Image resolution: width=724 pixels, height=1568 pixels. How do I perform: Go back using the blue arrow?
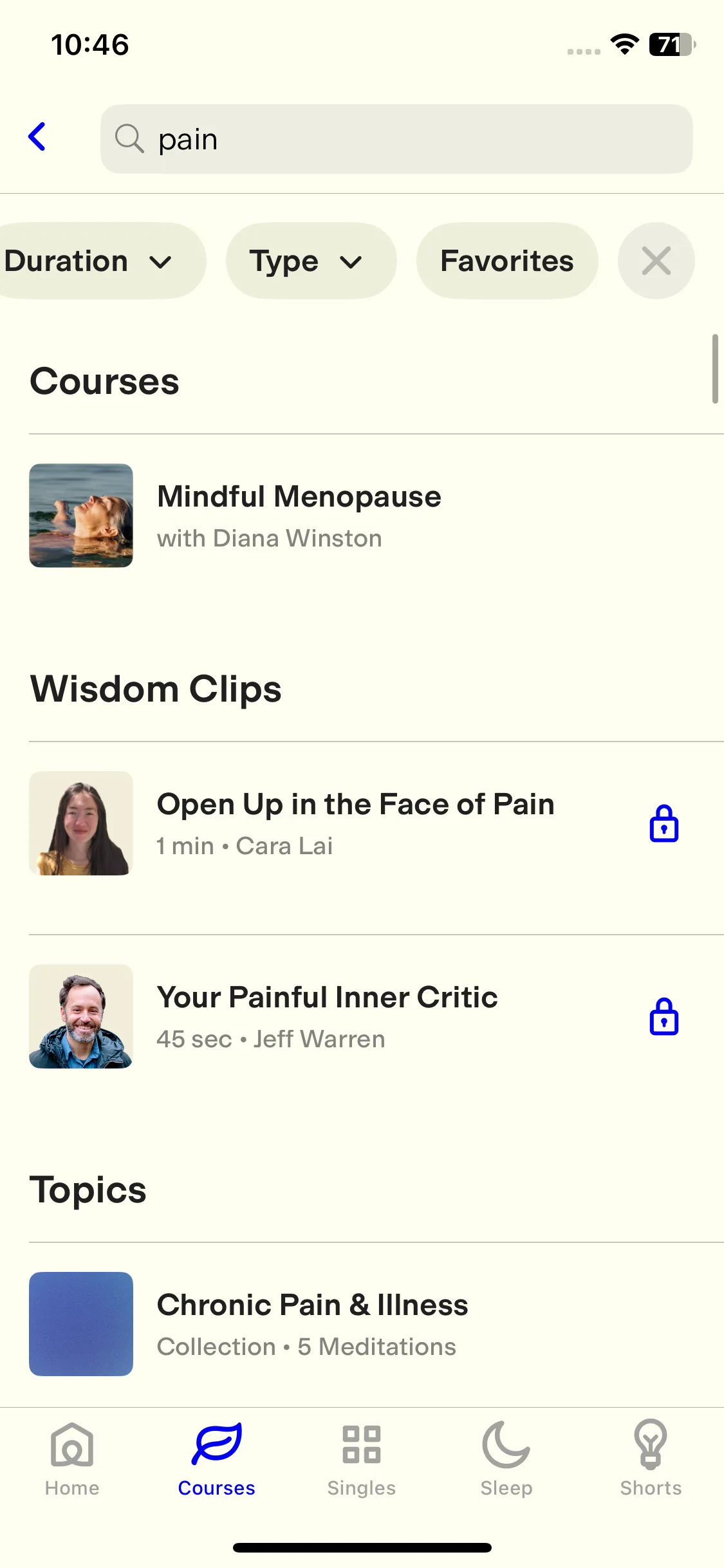pos(37,137)
